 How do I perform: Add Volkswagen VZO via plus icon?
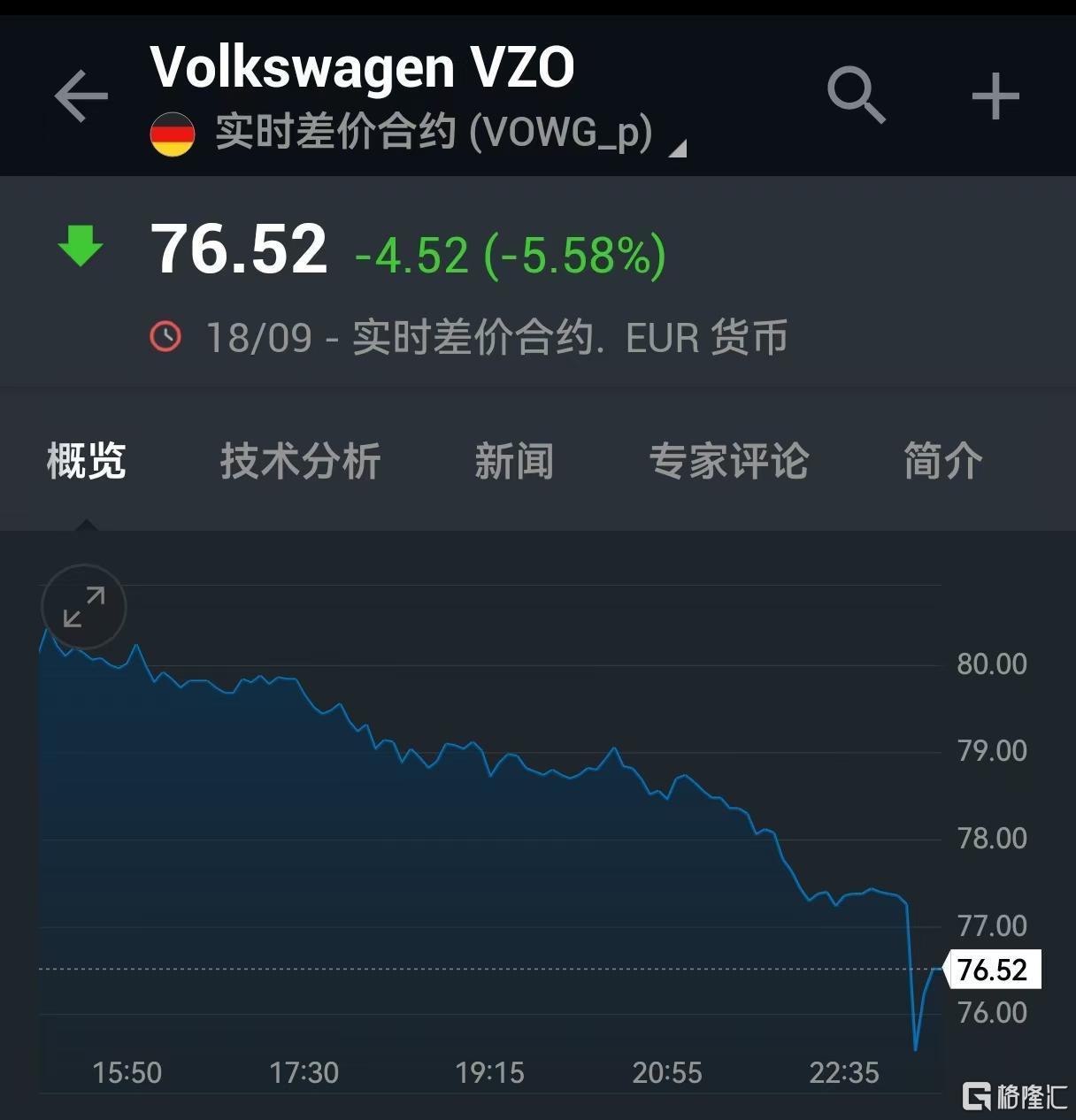click(995, 96)
